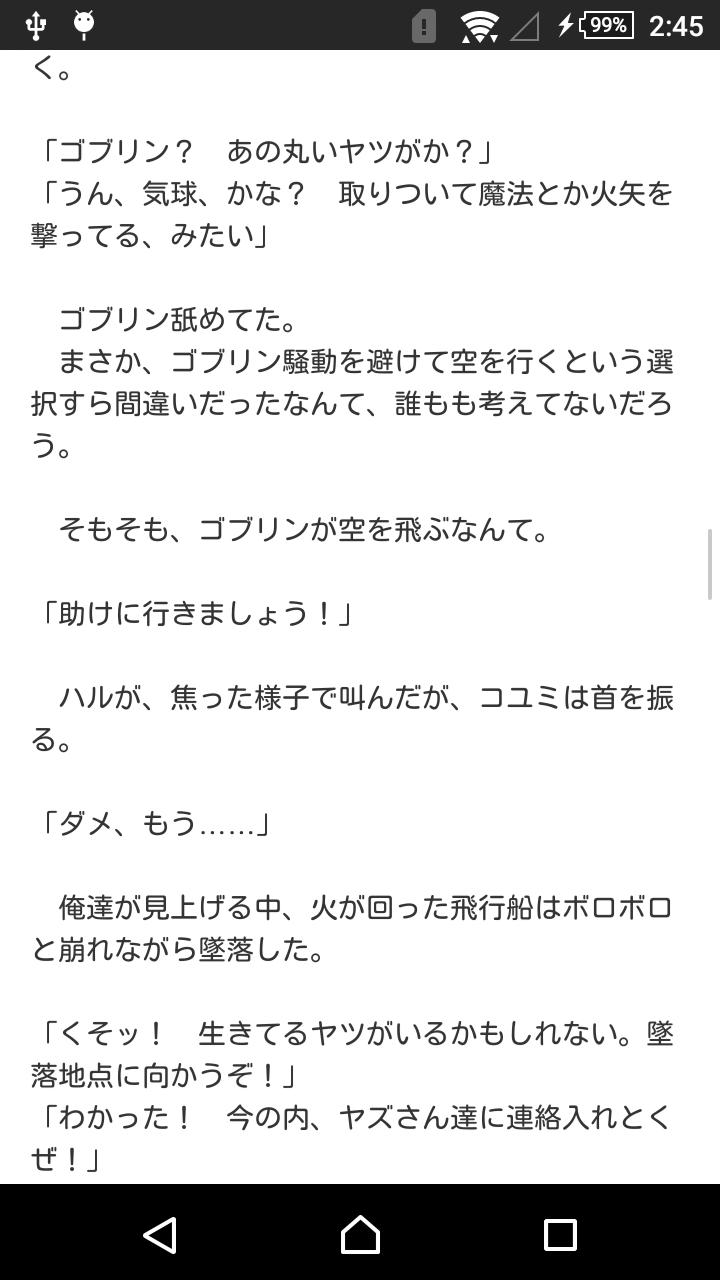Tap the system back button

click(160, 1235)
